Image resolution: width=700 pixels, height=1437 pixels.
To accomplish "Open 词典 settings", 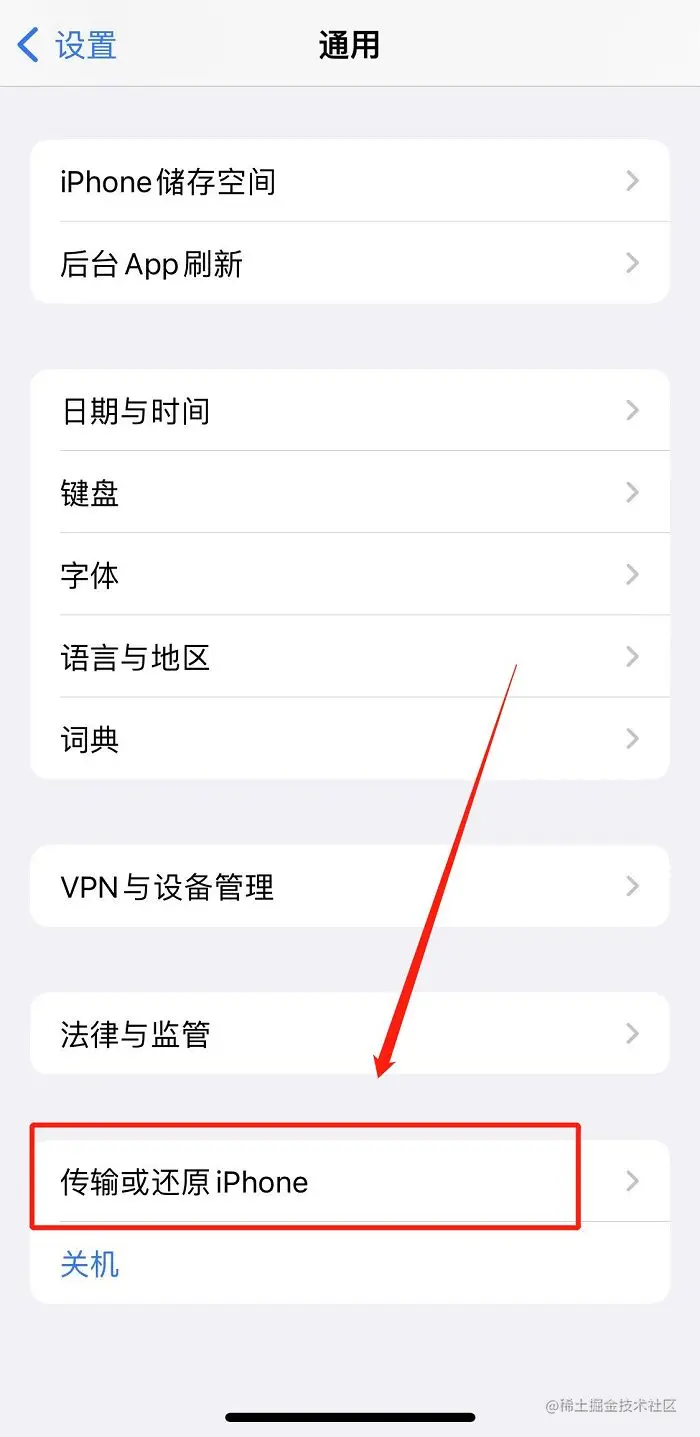I will pyautogui.click(x=349, y=739).
